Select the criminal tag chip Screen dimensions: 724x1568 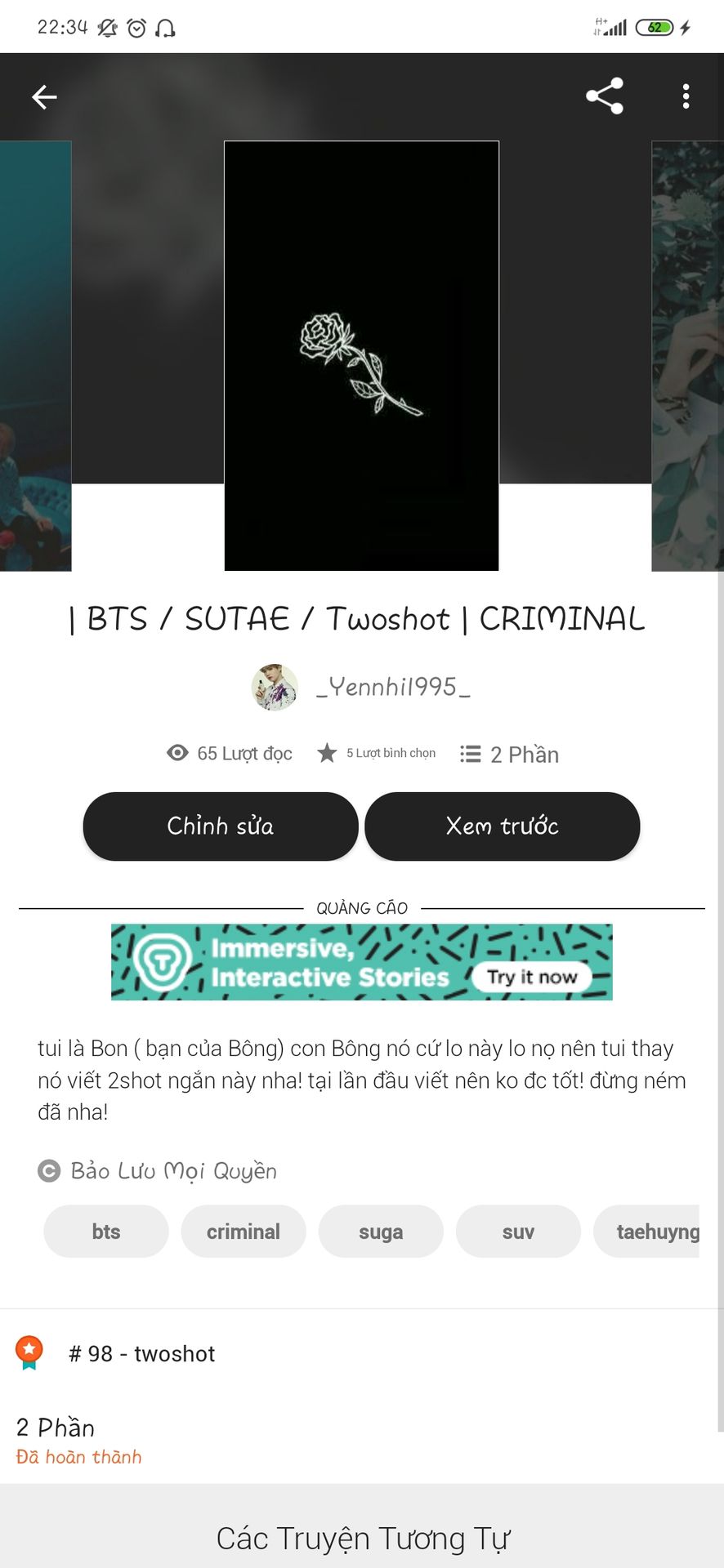coord(244,1232)
